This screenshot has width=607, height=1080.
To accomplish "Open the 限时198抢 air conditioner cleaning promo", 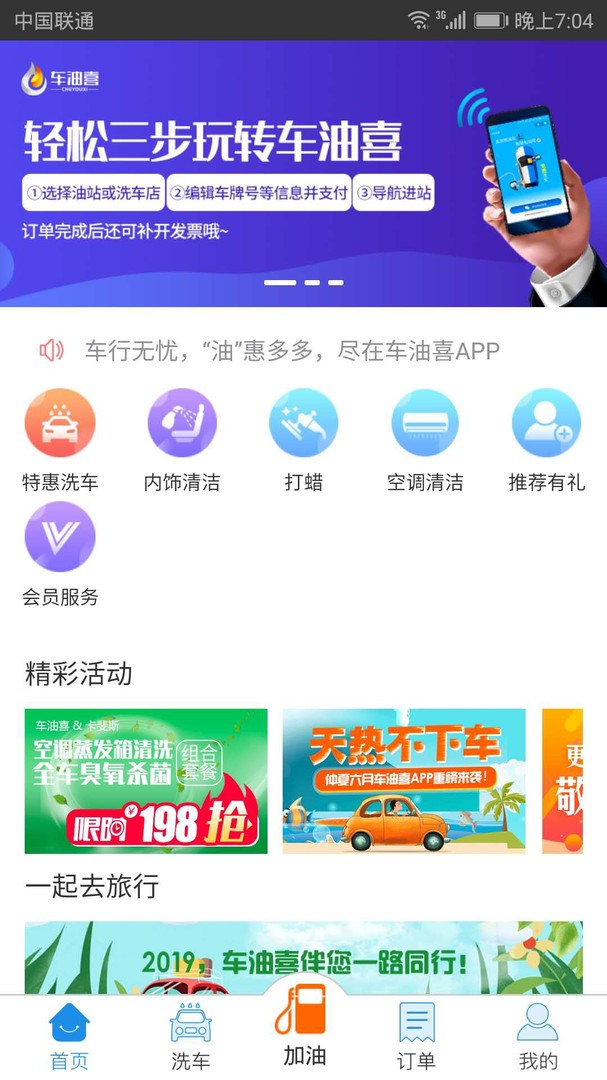I will (x=146, y=781).
